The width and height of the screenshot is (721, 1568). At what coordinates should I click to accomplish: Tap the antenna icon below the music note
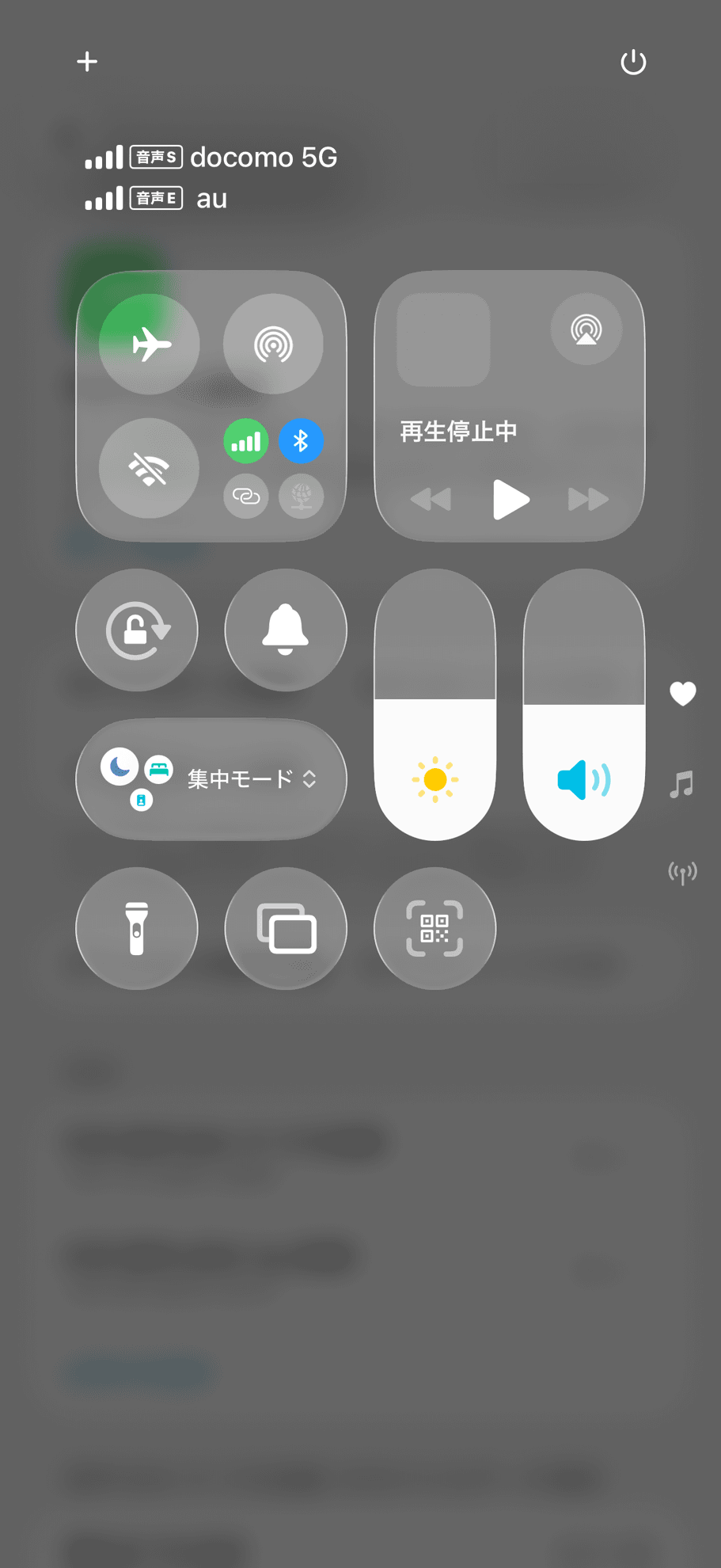pos(682,870)
